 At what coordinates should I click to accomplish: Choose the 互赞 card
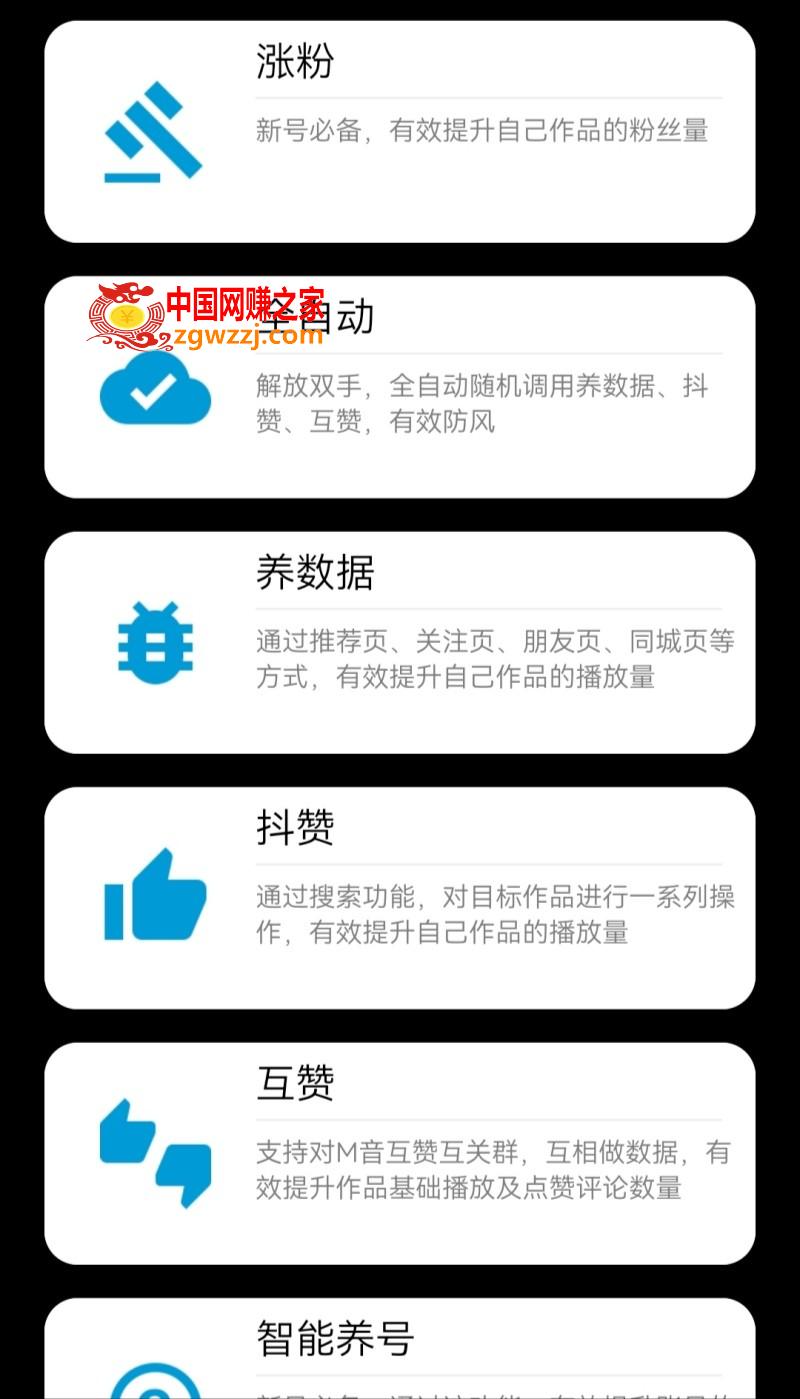pos(400,1154)
